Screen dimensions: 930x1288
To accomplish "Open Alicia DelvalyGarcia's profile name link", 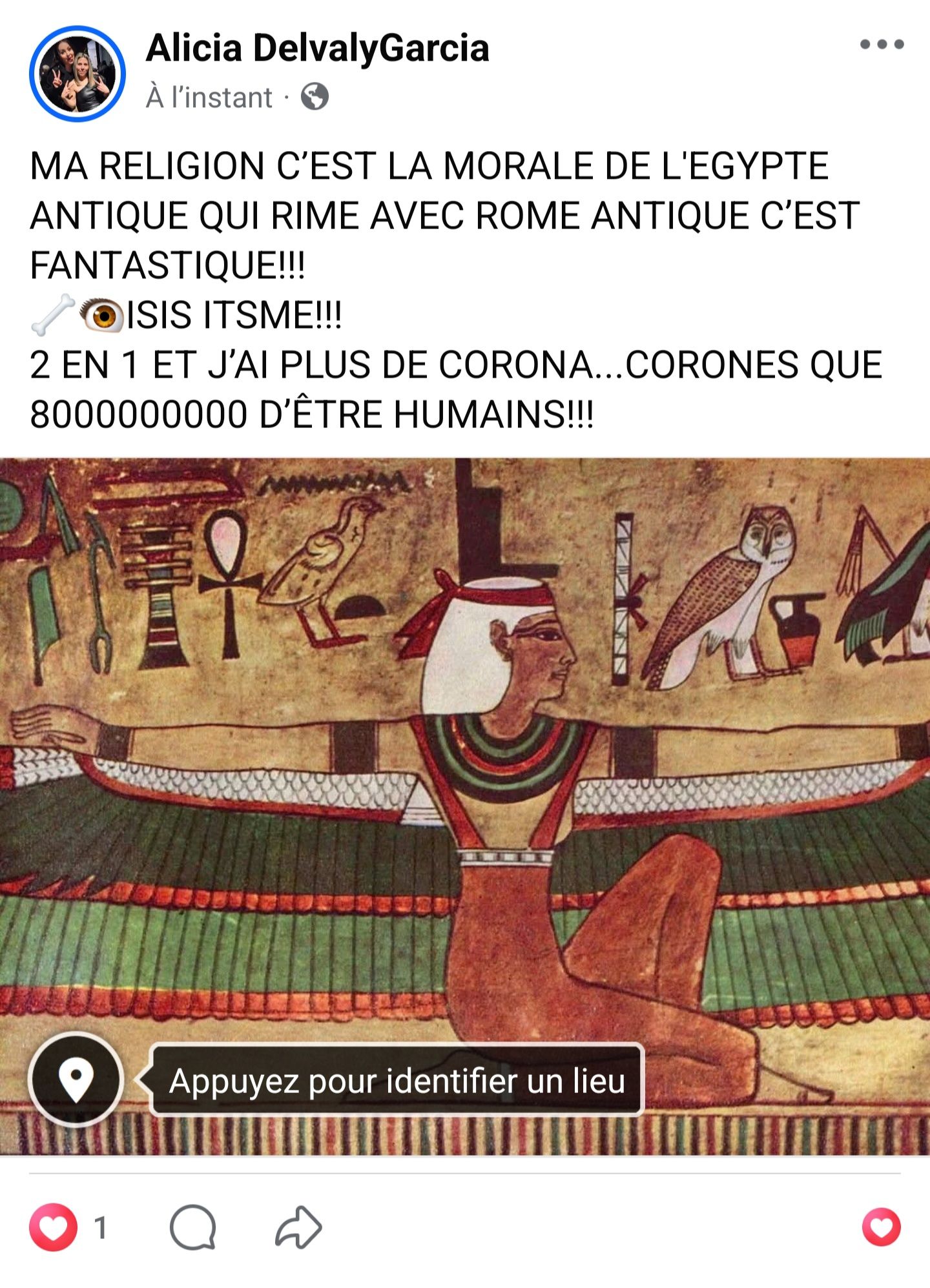I will click(x=317, y=48).
